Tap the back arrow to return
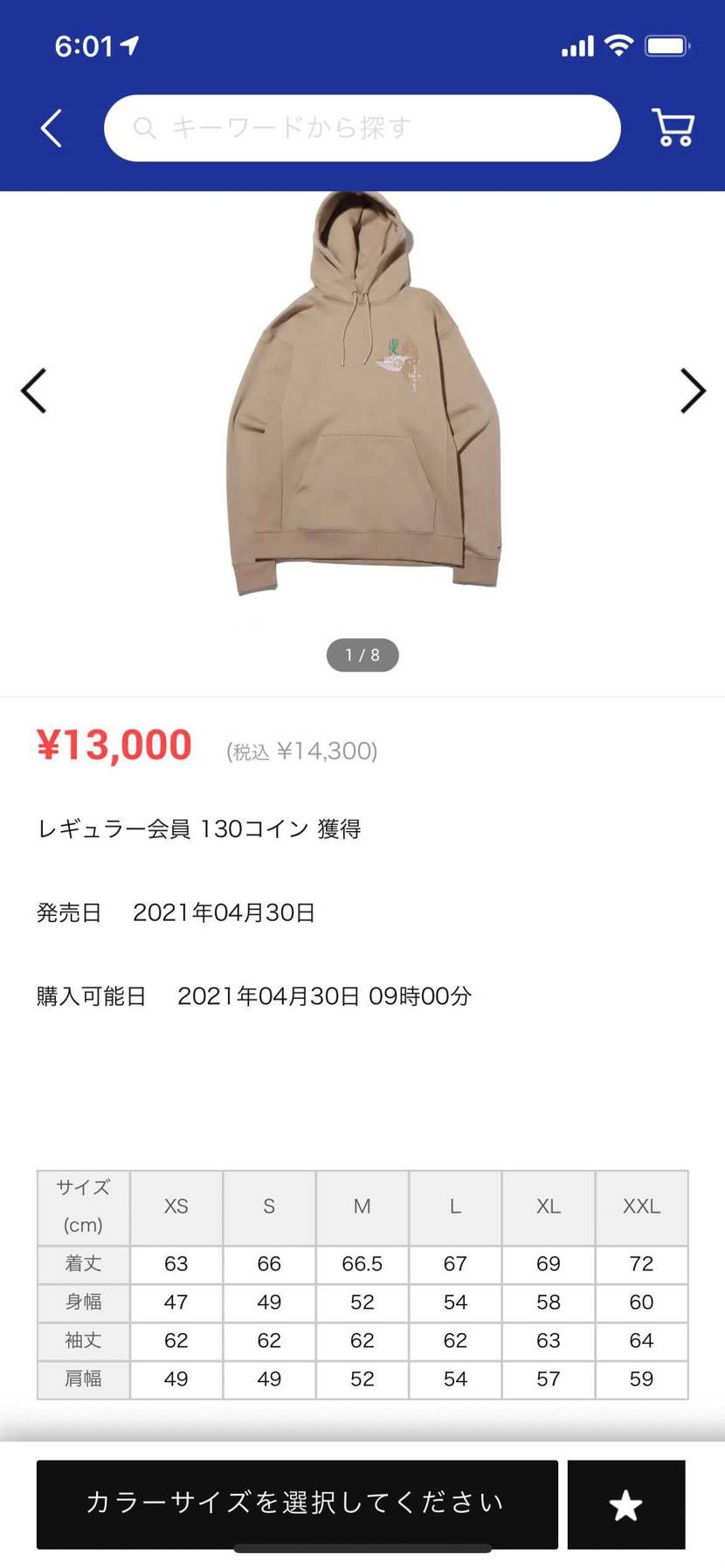The height and width of the screenshot is (1568, 725). (x=50, y=127)
